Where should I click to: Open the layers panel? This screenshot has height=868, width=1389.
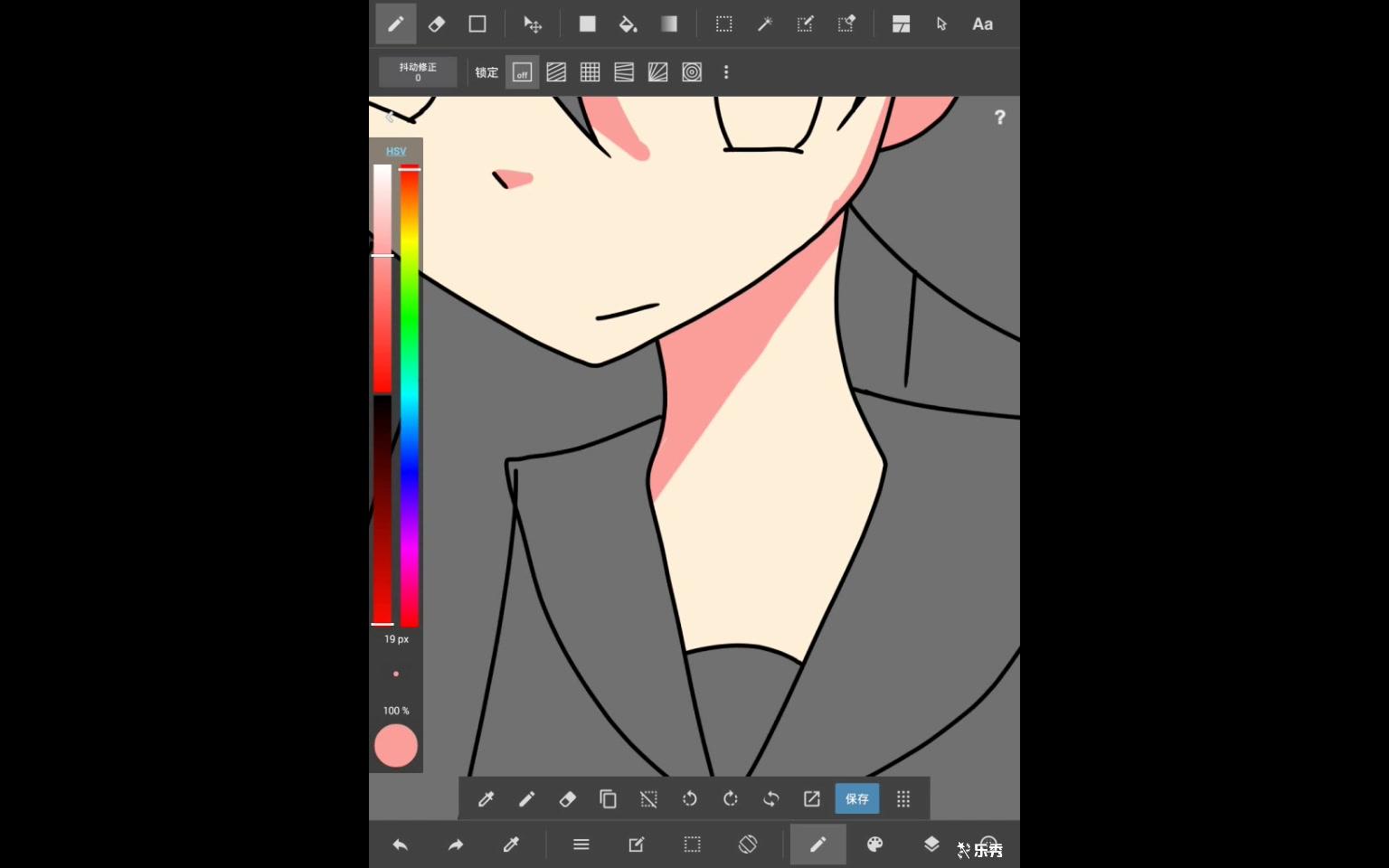point(931,844)
